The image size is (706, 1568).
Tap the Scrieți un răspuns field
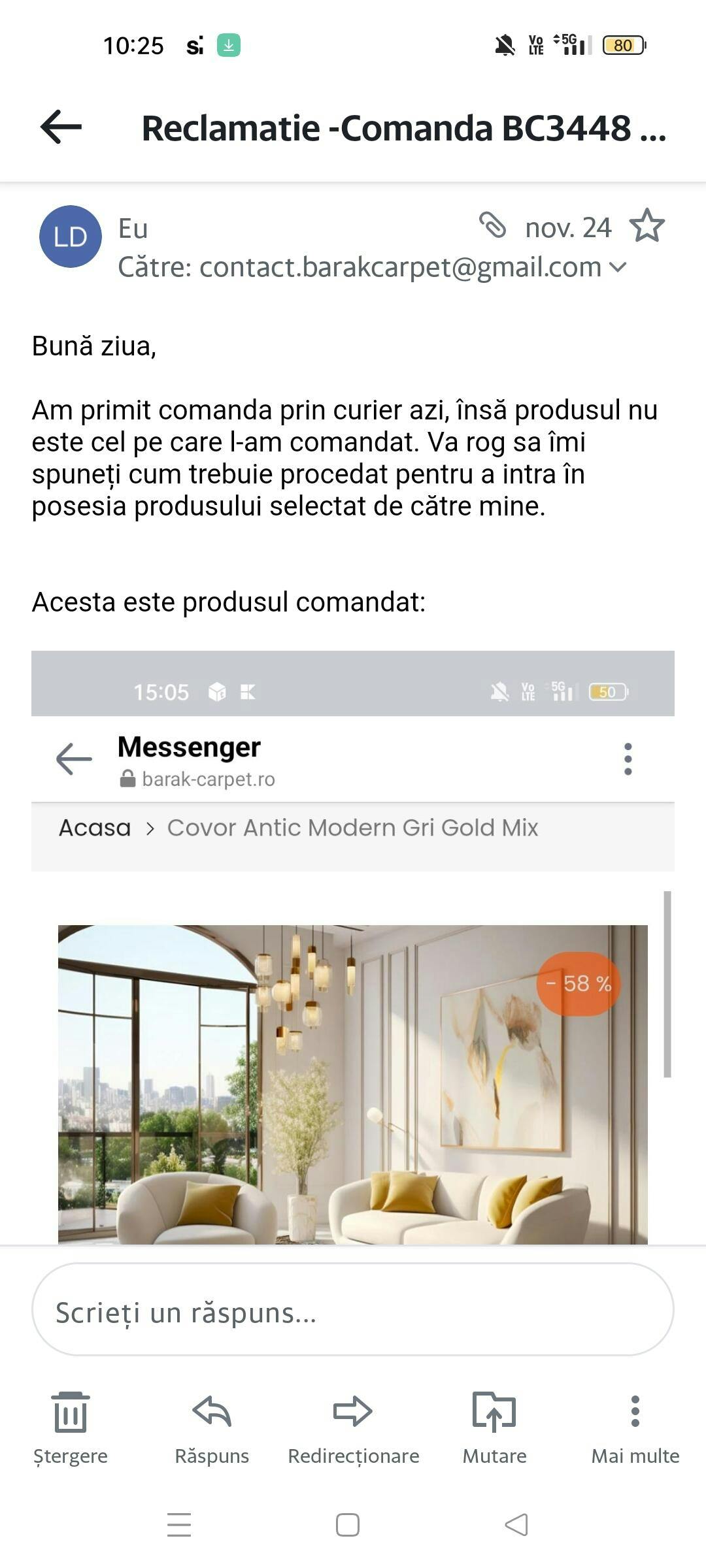[353, 1312]
